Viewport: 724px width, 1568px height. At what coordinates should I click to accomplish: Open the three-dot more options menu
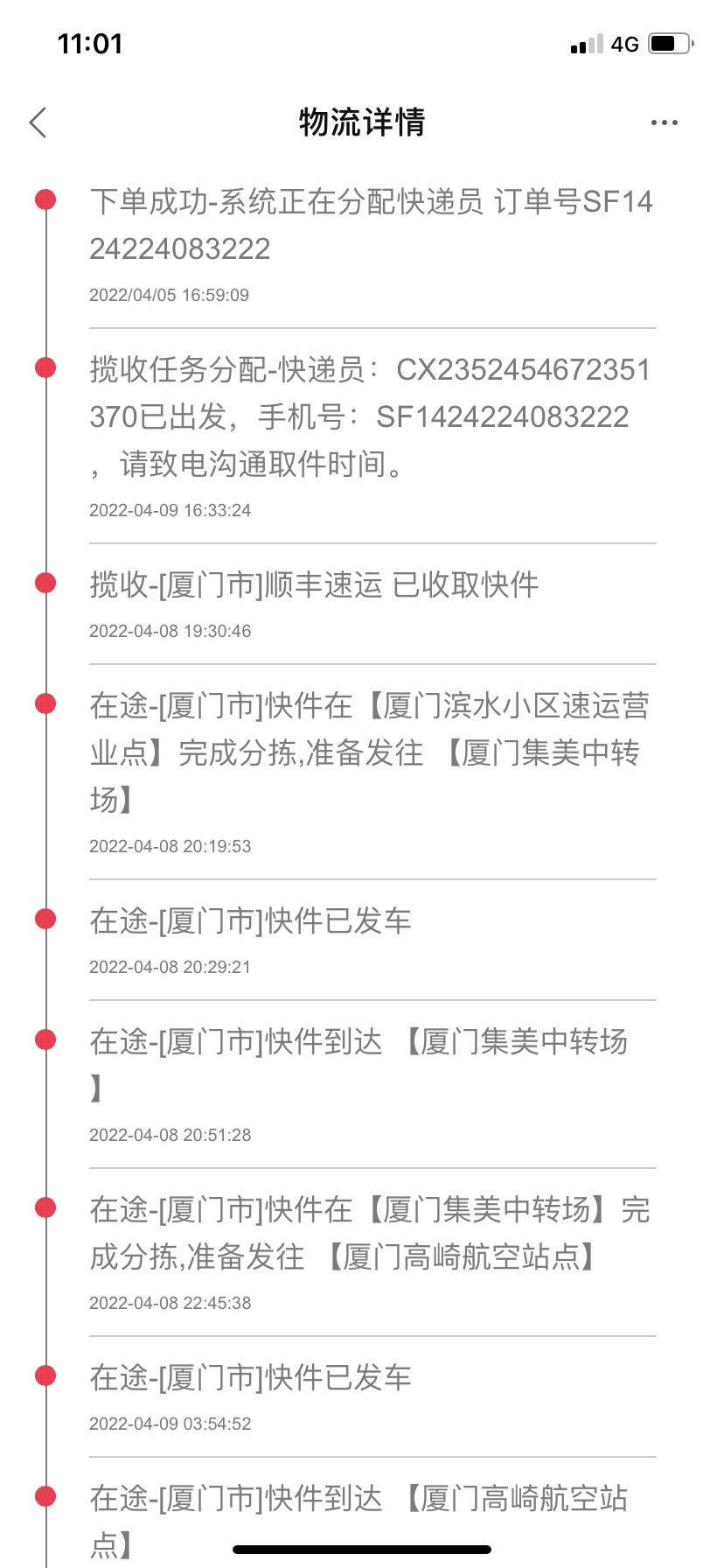(665, 122)
